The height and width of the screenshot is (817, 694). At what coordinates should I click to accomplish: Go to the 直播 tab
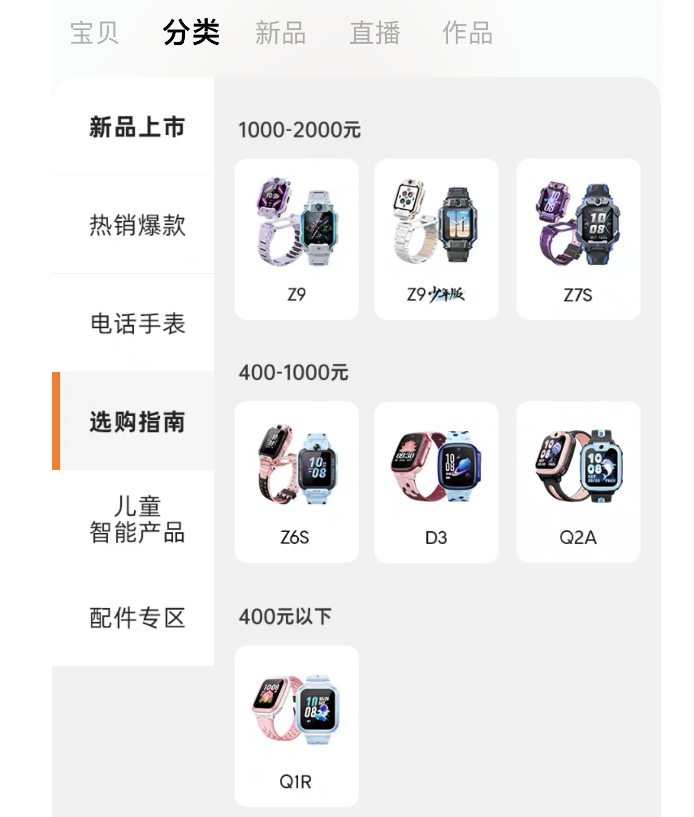click(375, 33)
